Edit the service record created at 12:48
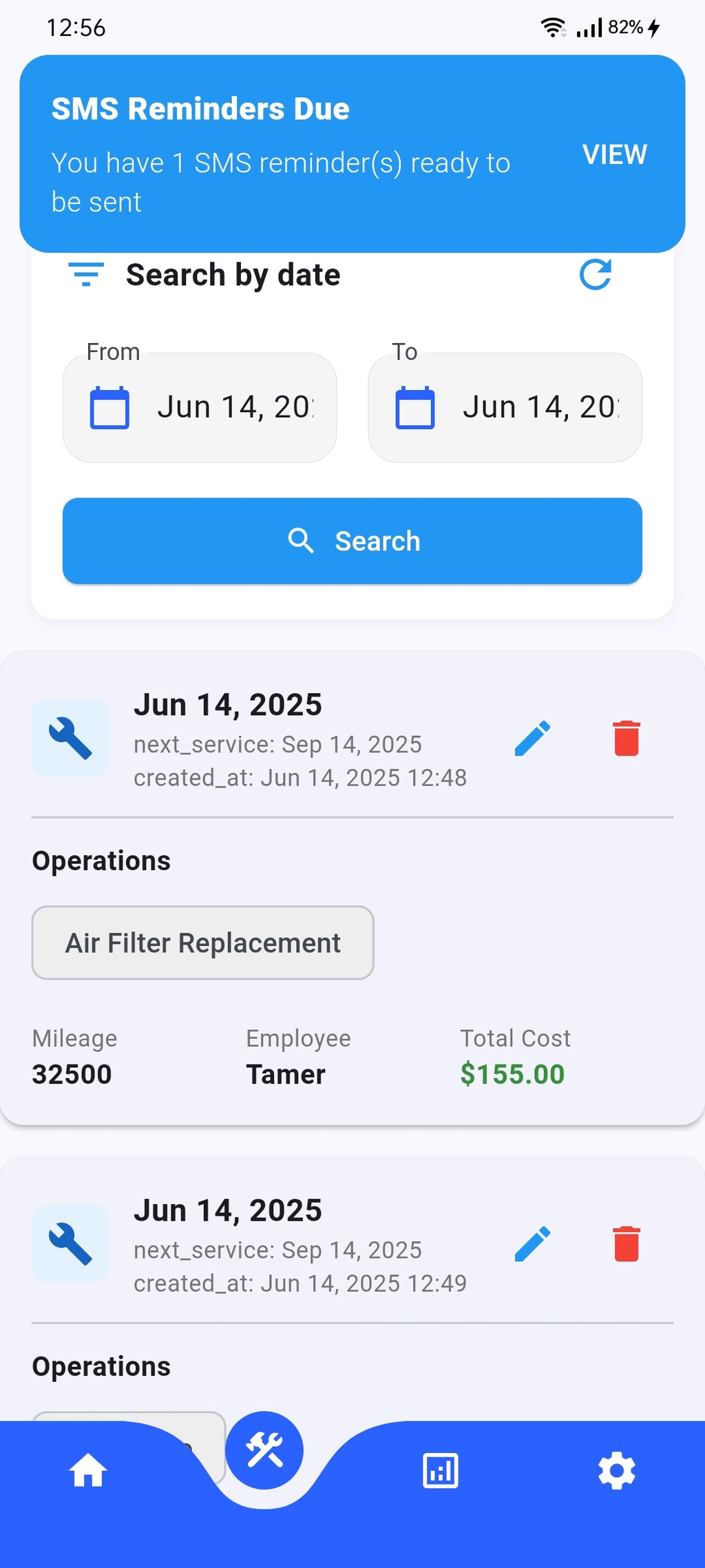Image resolution: width=705 pixels, height=1568 pixels. tap(532, 739)
